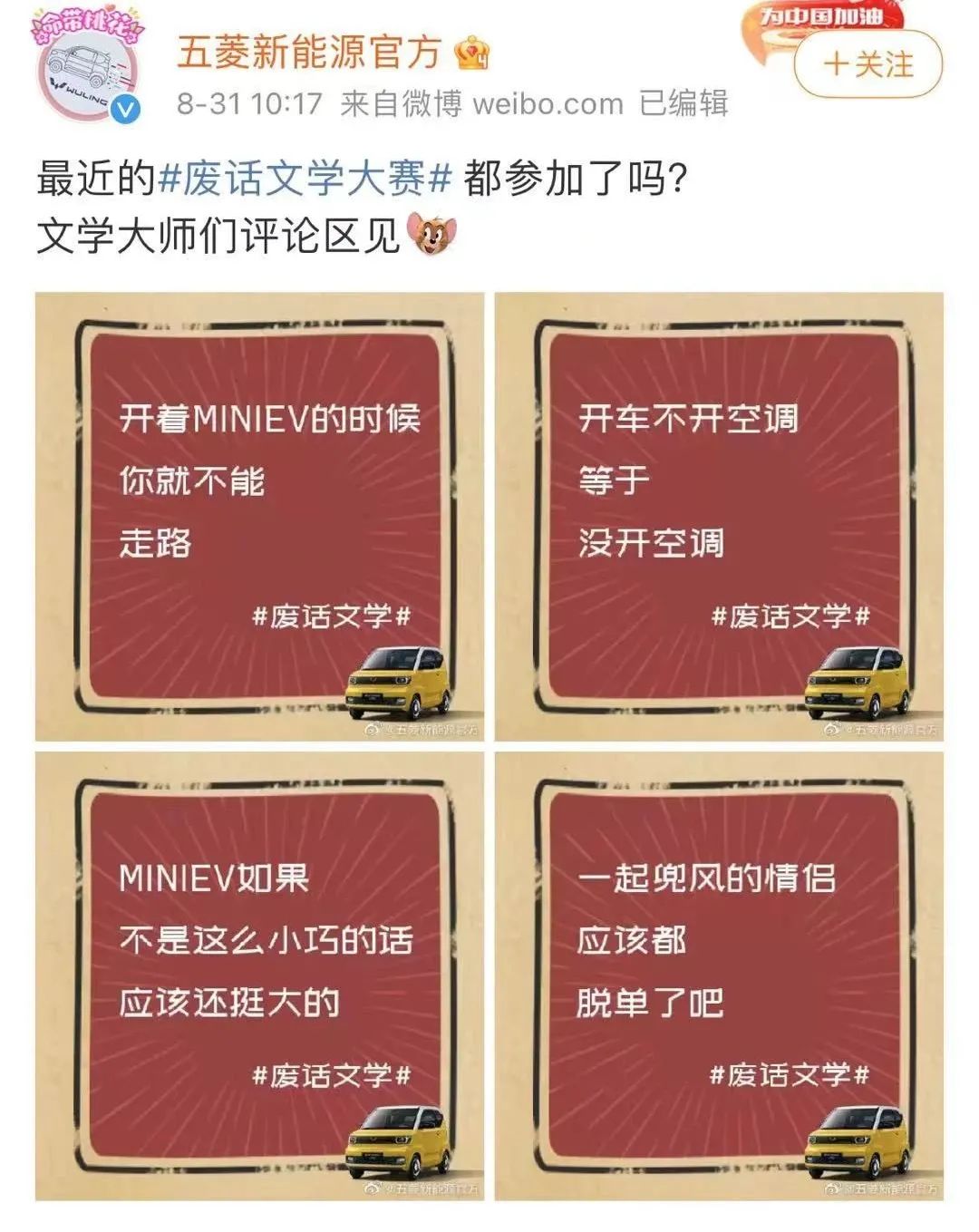Image resolution: width=979 pixels, height=1232 pixels.
Task: View the image reading 开着MINIEV的时候
Action: [x=260, y=517]
